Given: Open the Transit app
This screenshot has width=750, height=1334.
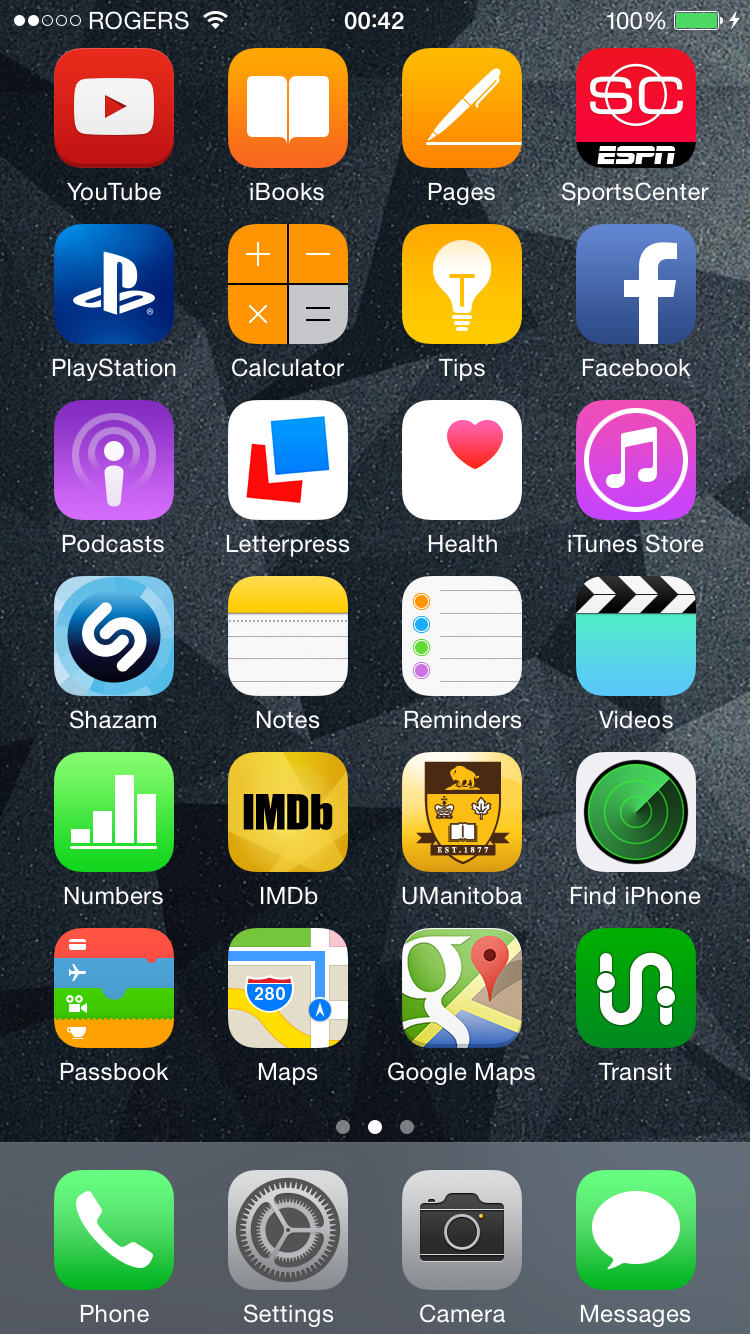Looking at the screenshot, I should [x=636, y=988].
